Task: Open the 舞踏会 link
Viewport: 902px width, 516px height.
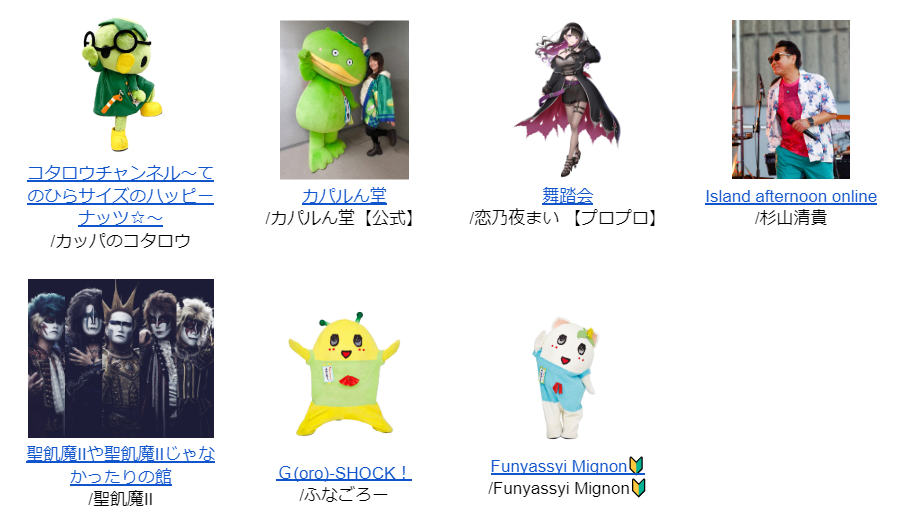Action: click(567, 196)
